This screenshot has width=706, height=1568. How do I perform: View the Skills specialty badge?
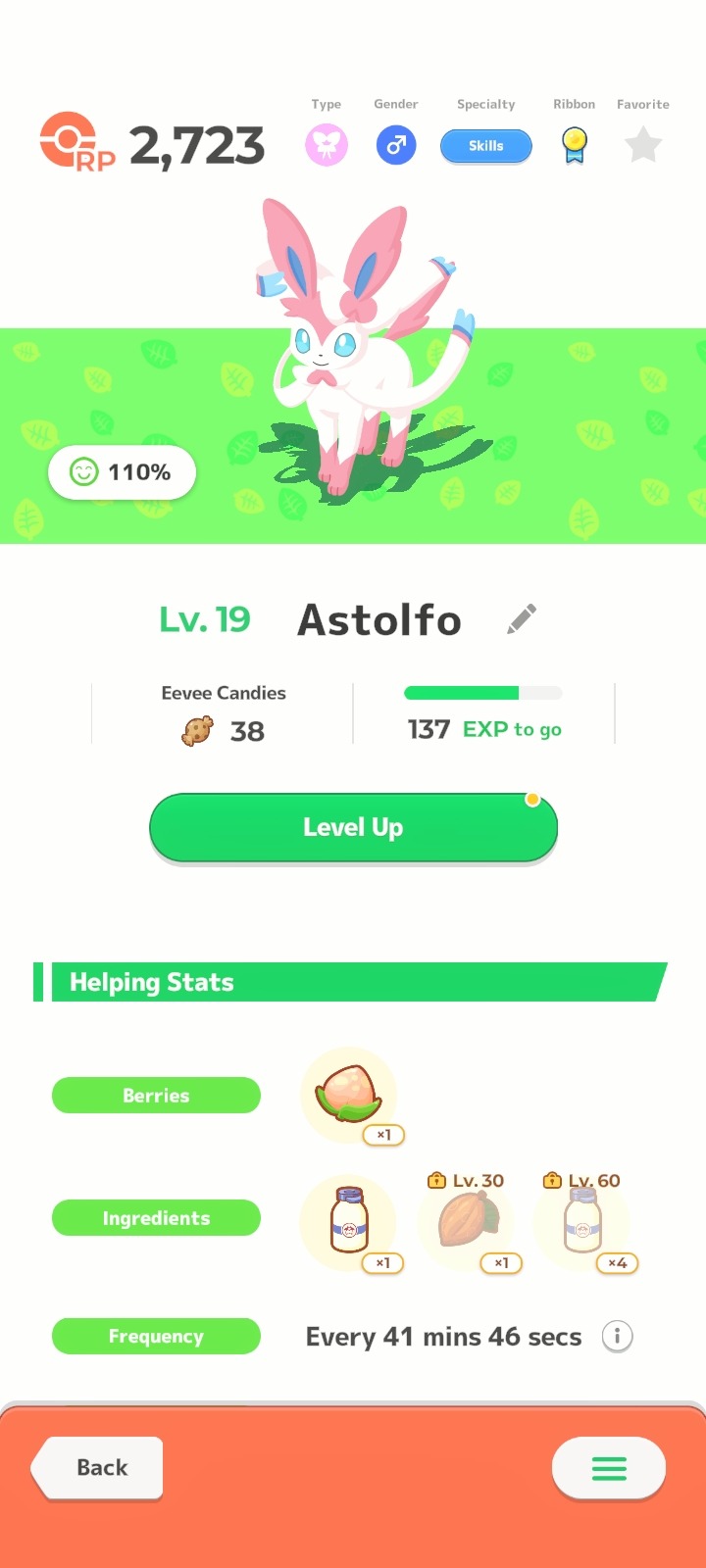(x=485, y=146)
